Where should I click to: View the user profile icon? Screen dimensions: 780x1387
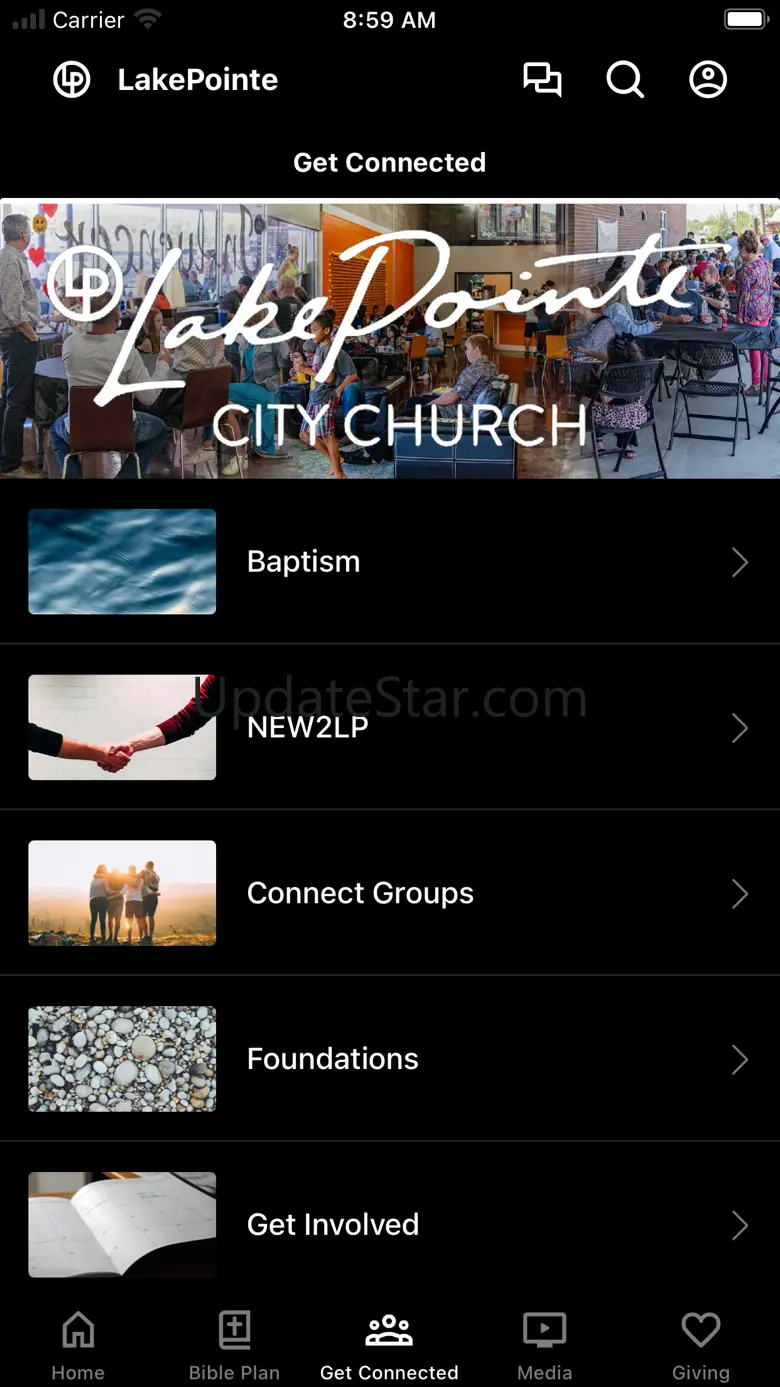(x=708, y=80)
